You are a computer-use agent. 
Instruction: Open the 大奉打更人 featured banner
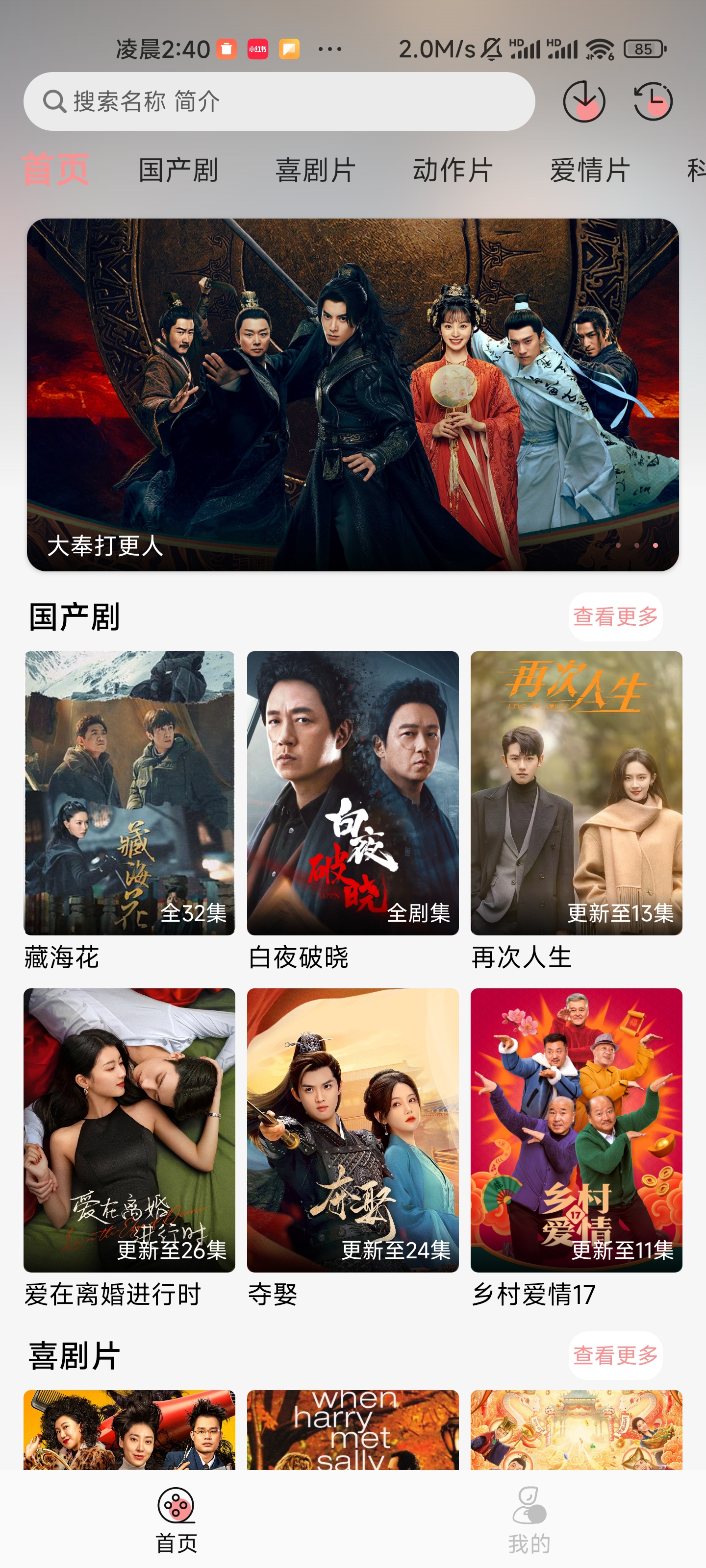pos(353,394)
